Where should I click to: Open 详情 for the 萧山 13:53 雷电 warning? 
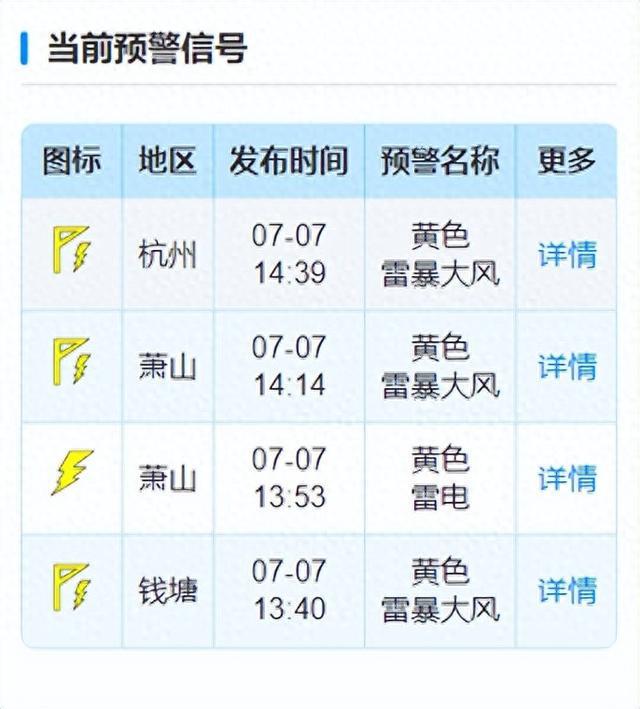[566, 479]
